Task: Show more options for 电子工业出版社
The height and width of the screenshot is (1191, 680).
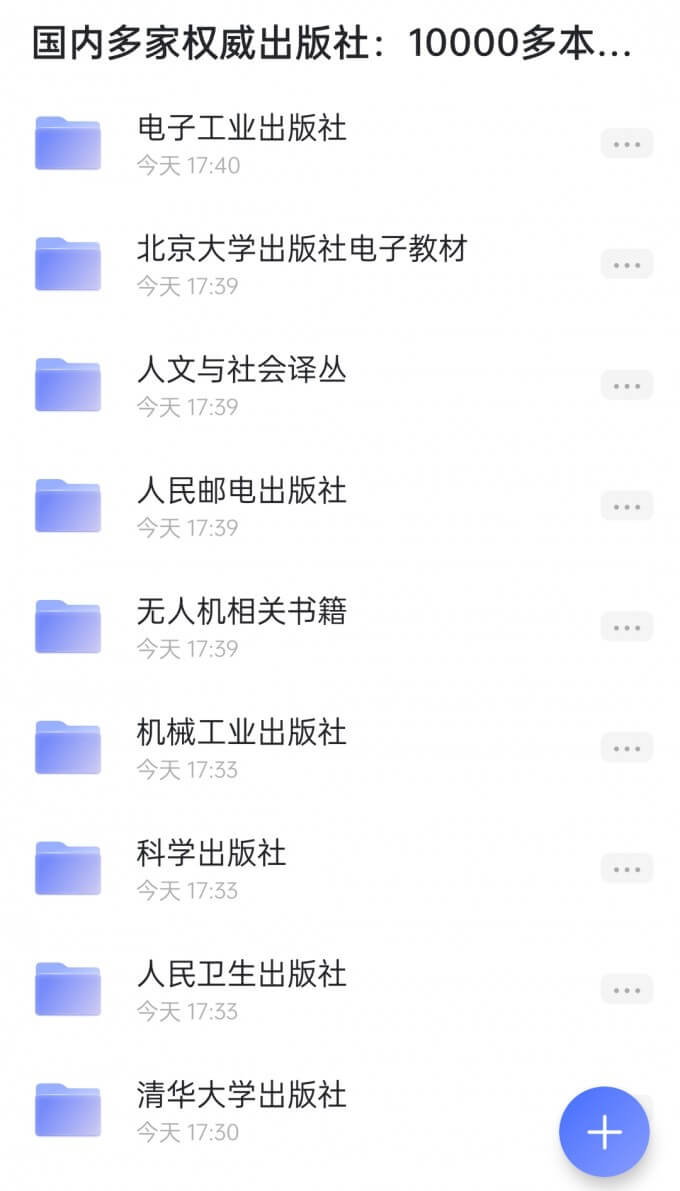Action: point(627,144)
